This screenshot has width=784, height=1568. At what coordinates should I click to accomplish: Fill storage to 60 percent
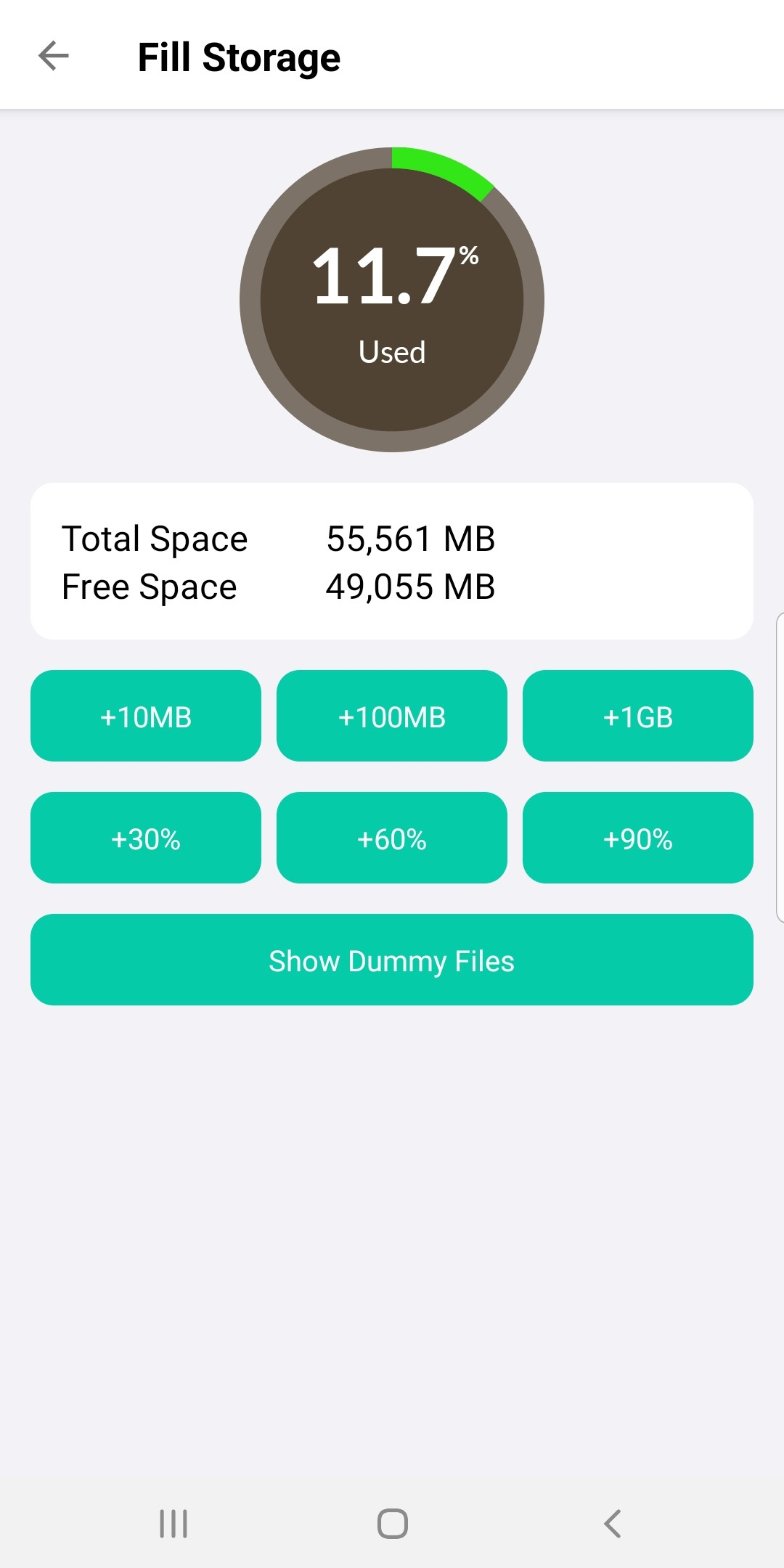tap(392, 838)
